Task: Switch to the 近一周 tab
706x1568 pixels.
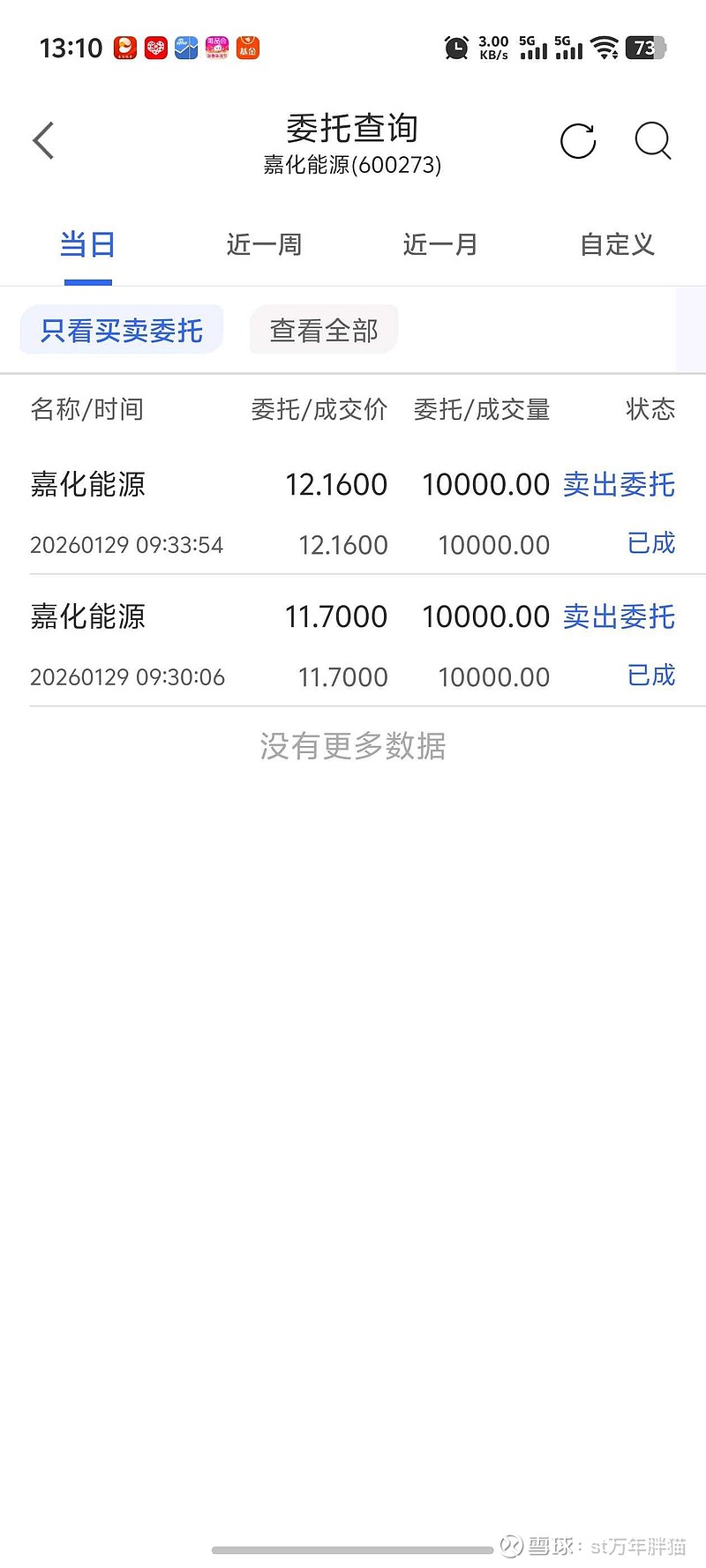Action: click(264, 244)
